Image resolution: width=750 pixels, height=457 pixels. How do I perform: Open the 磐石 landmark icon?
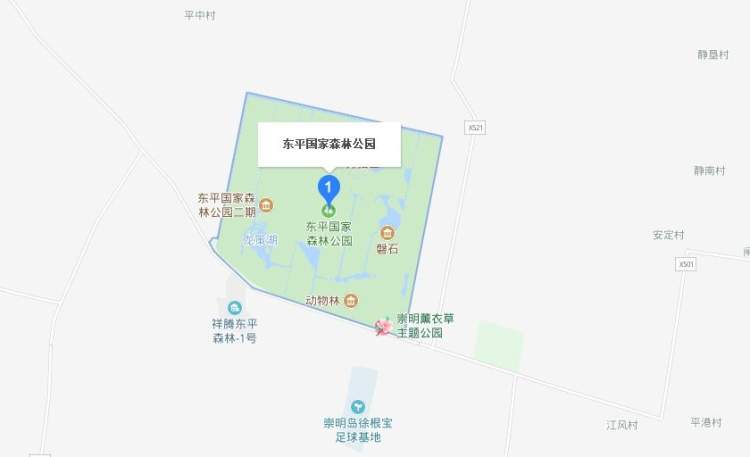coord(387,233)
